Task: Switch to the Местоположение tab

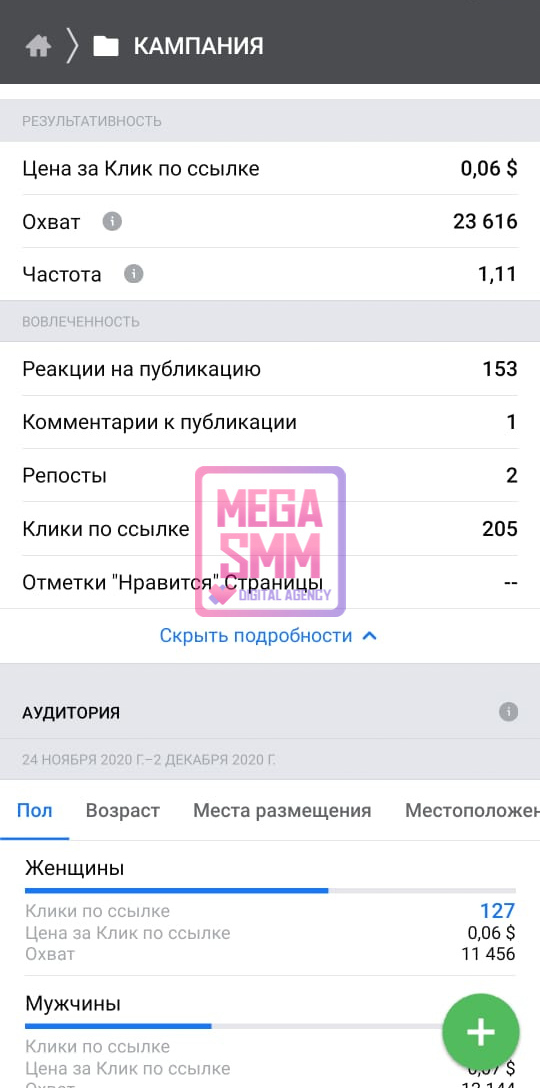Action: point(472,810)
